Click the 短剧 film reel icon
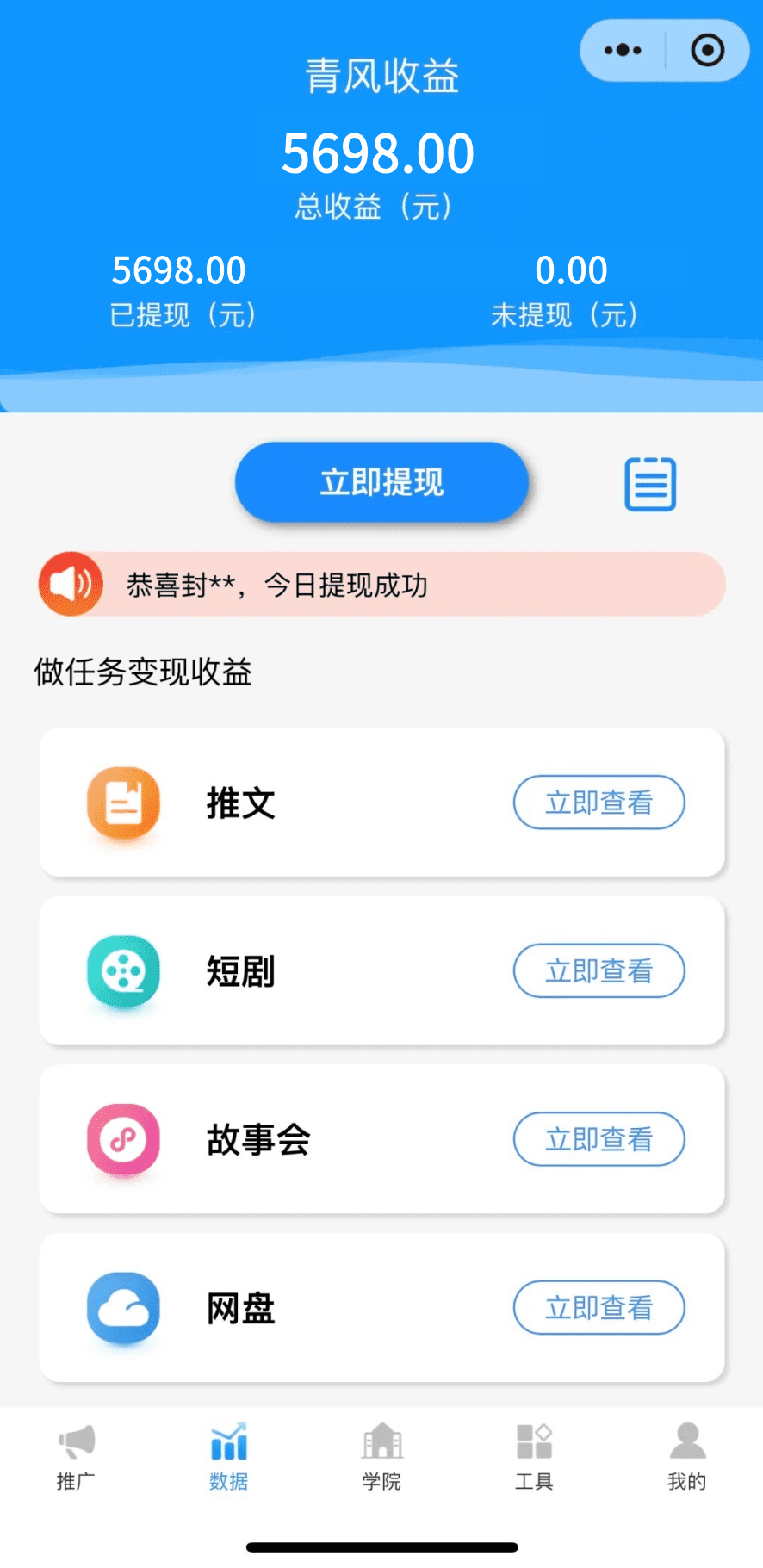Image resolution: width=763 pixels, height=1568 pixels. [x=122, y=970]
